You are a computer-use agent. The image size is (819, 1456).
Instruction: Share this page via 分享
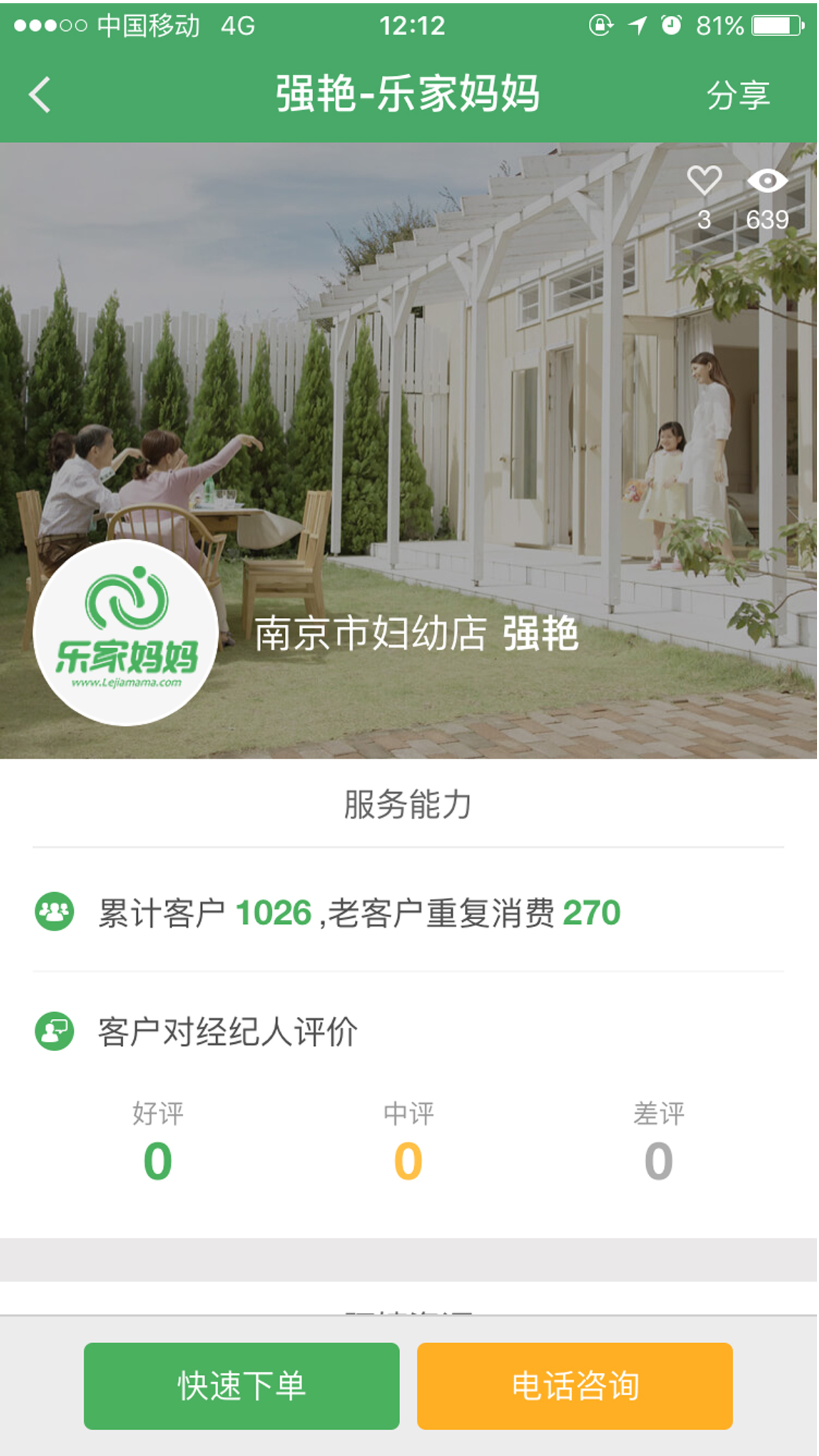[738, 95]
